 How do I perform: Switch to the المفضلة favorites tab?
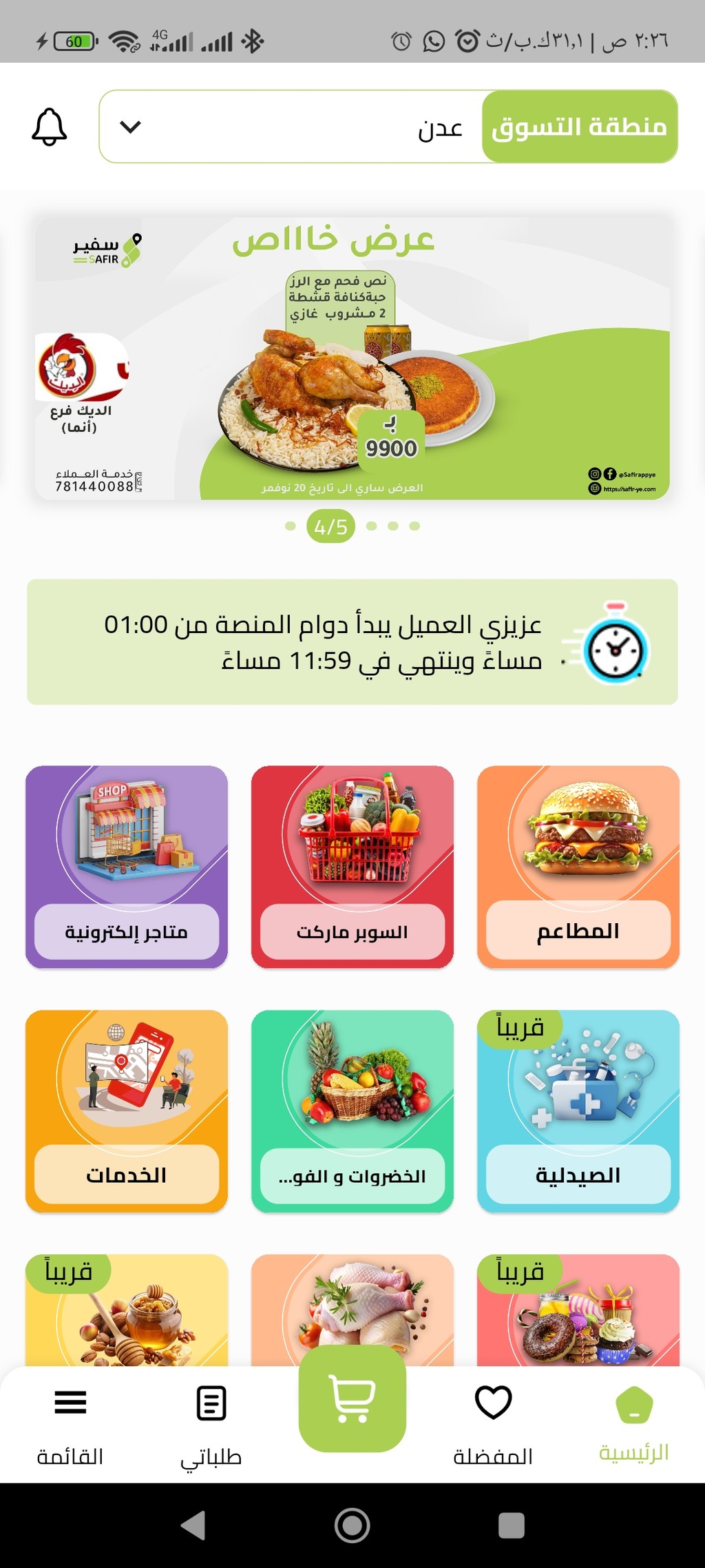coord(493,1425)
